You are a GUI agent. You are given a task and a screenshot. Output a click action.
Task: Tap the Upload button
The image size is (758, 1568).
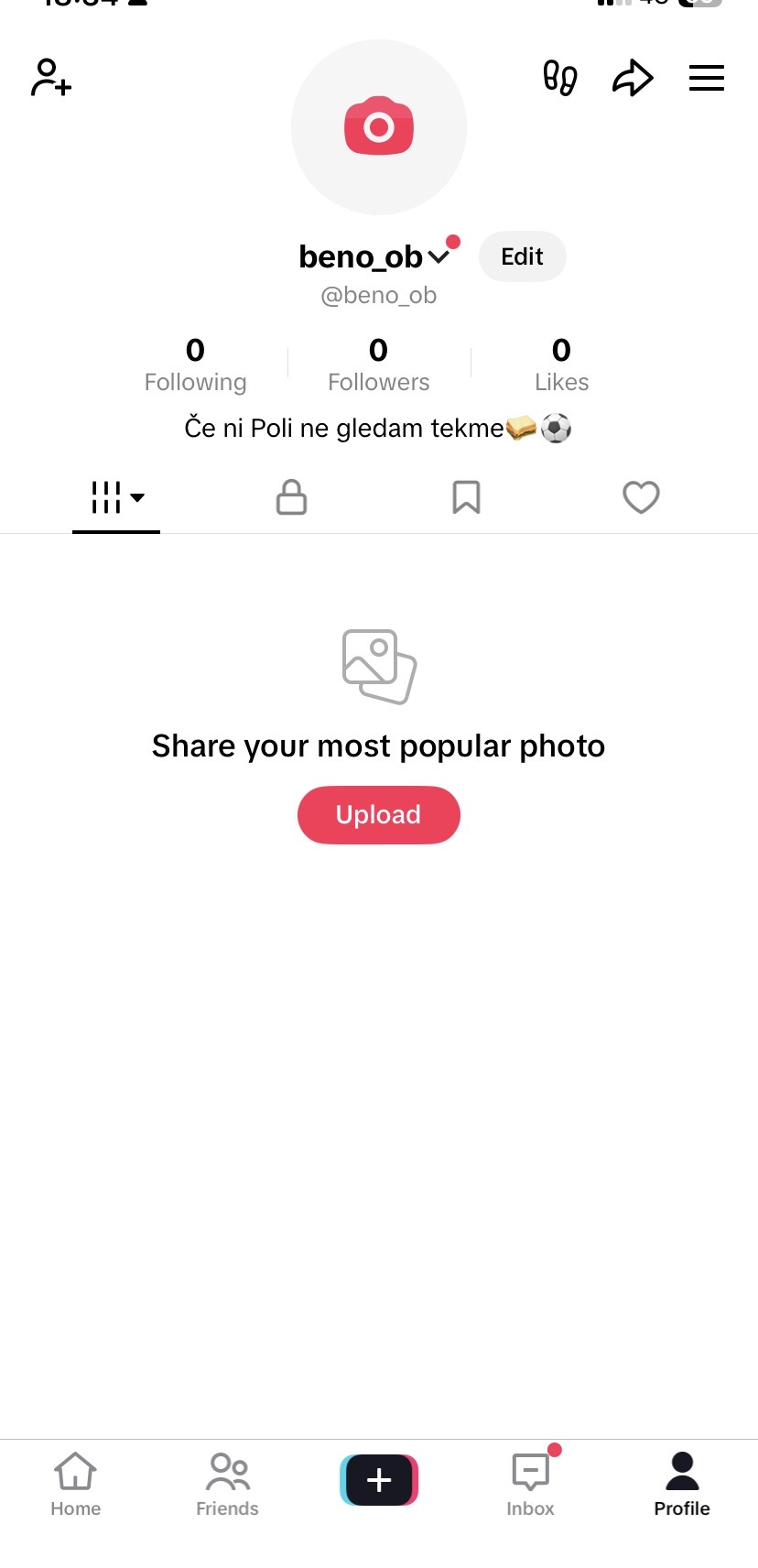pos(378,814)
